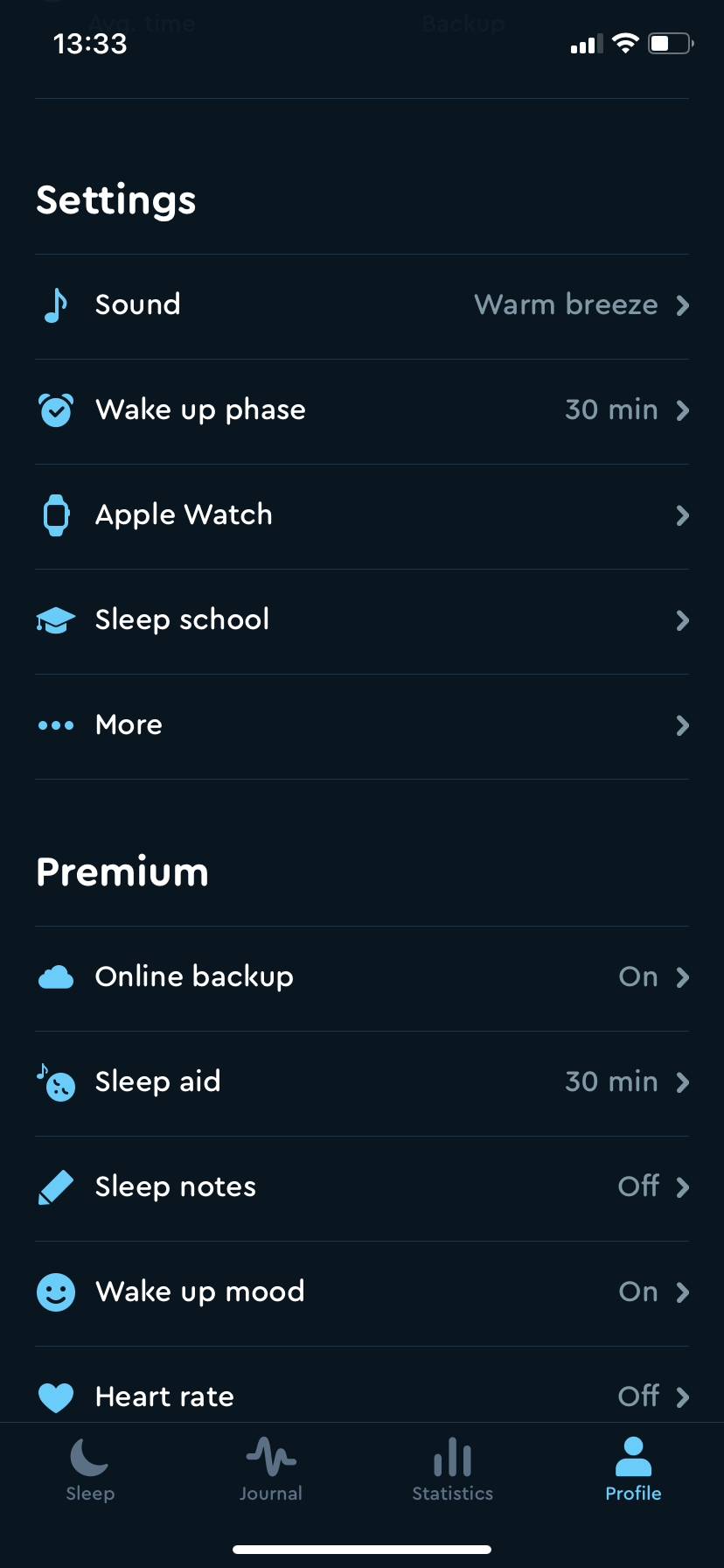Click the alarm clock icon for Wake up phase
724x1568 pixels.
pos(55,409)
